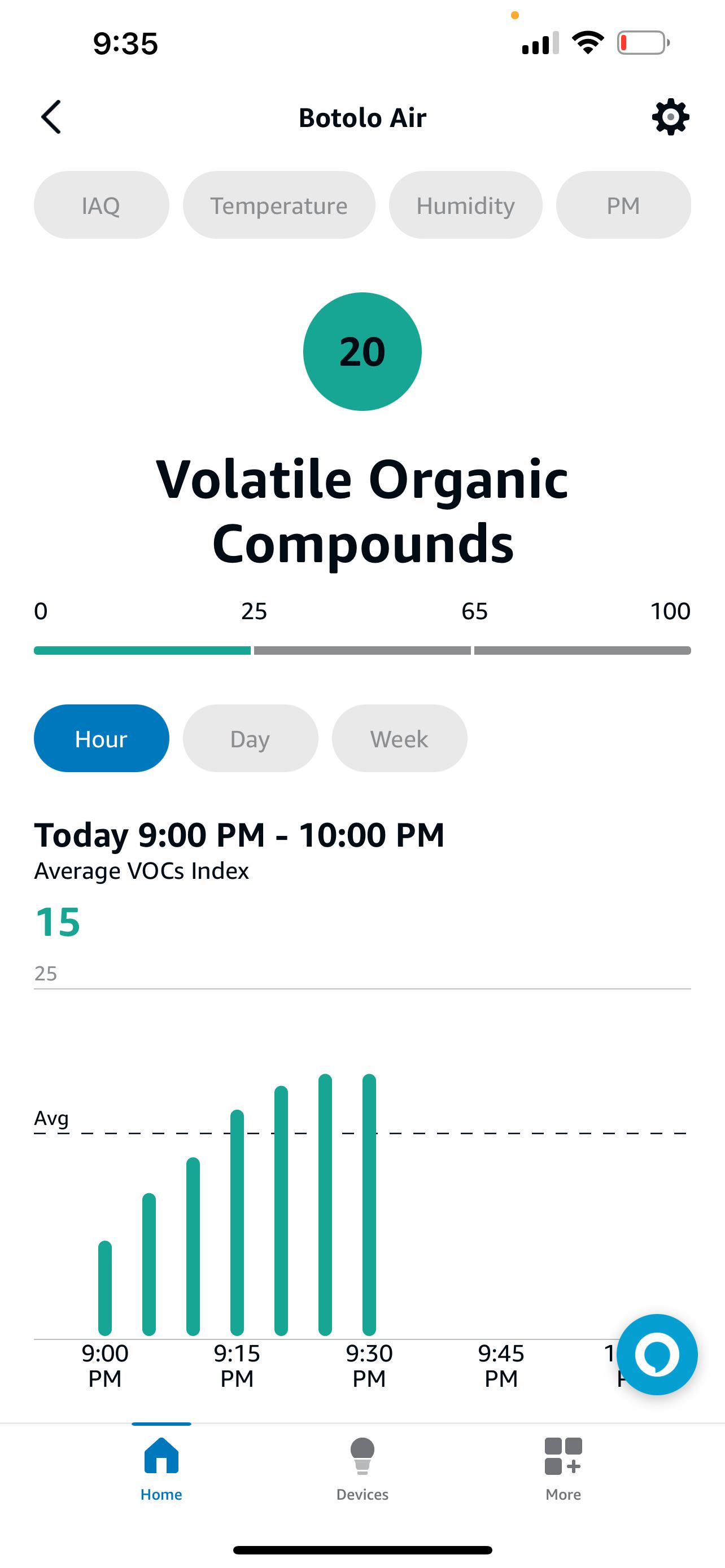Switch to the IAQ metric tab
The height and width of the screenshot is (1568, 725).
coord(101,204)
